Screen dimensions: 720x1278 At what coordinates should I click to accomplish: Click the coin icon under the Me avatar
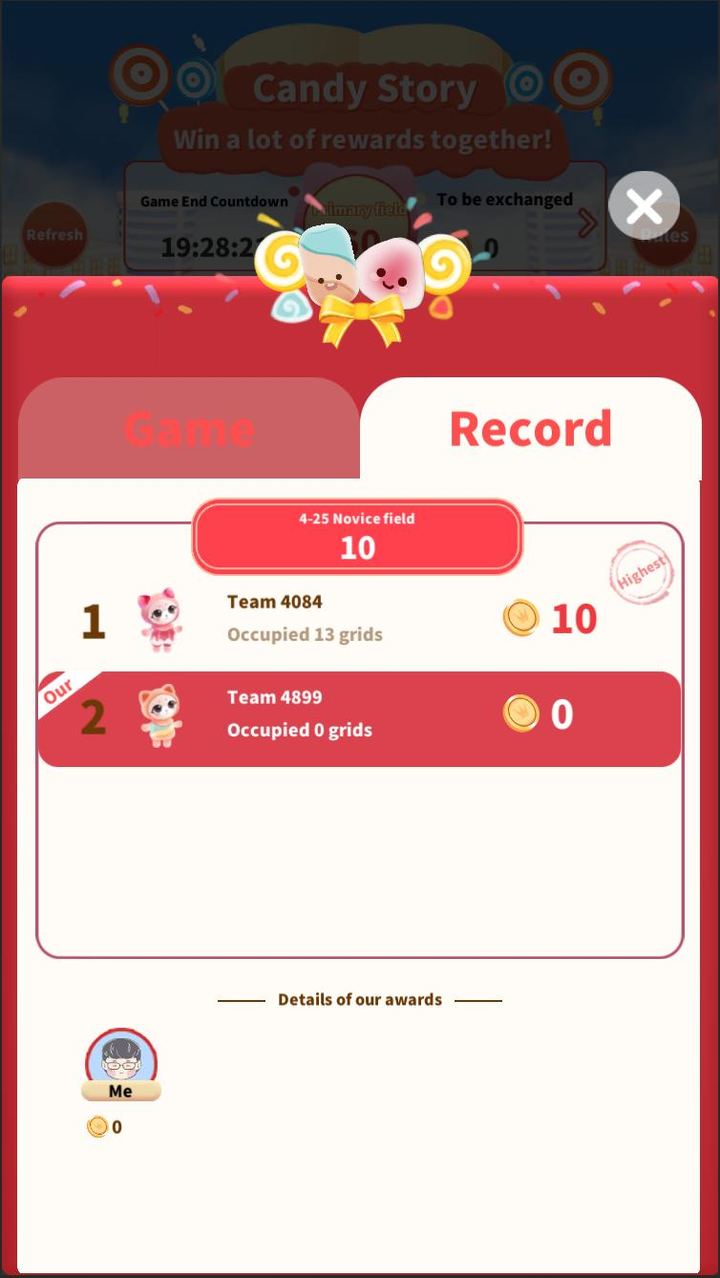[97, 1127]
